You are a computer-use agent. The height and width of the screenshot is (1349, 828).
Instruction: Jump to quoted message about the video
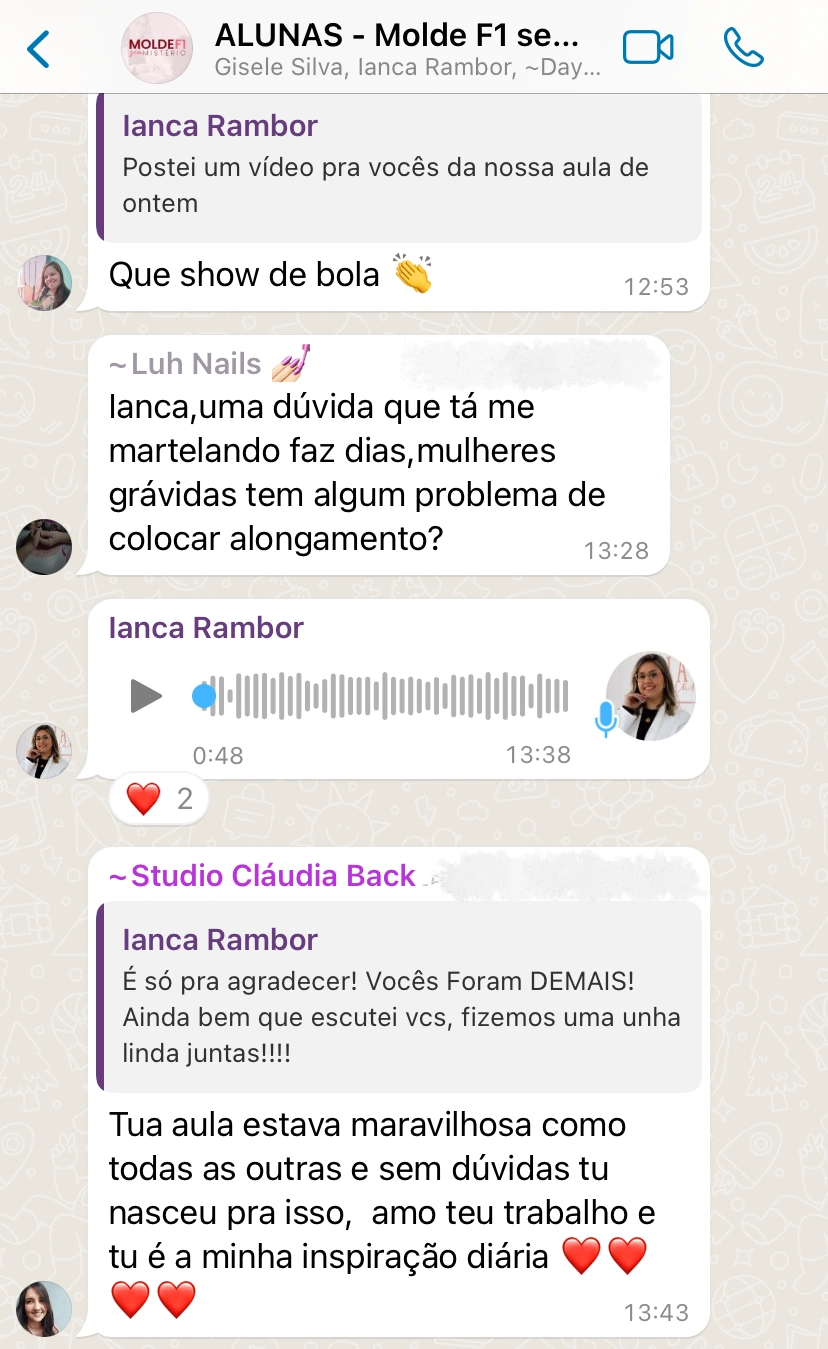coord(400,166)
